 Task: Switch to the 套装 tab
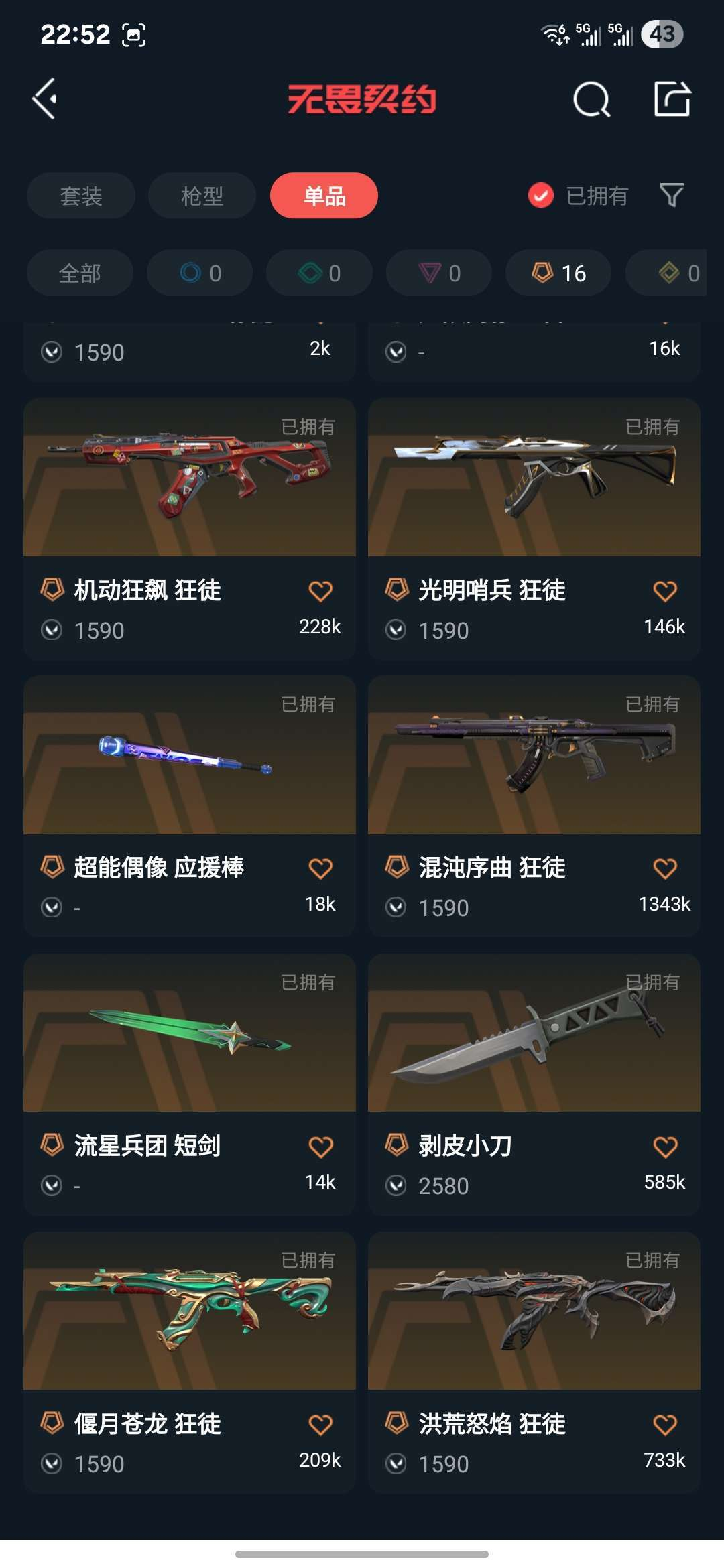click(x=81, y=196)
